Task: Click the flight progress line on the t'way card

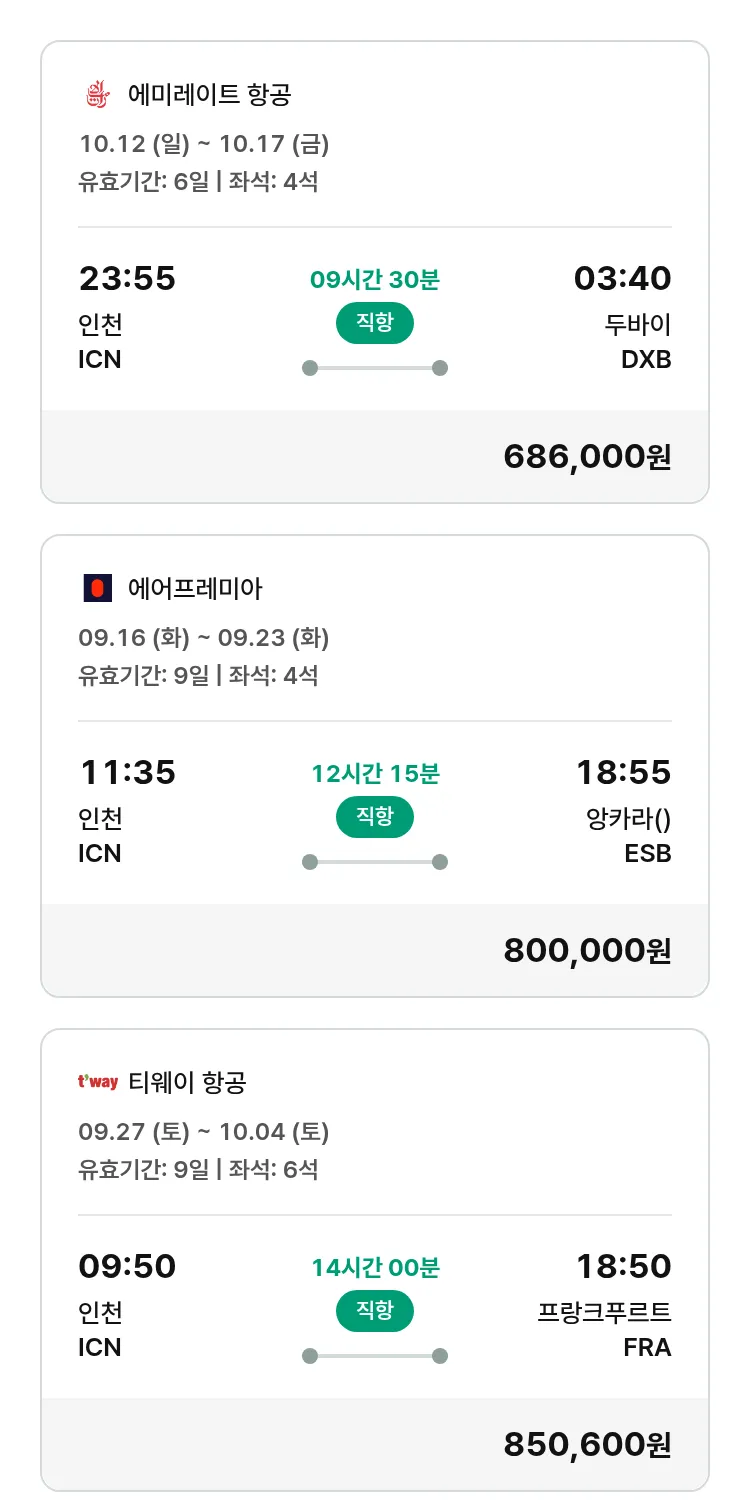Action: click(x=374, y=1355)
